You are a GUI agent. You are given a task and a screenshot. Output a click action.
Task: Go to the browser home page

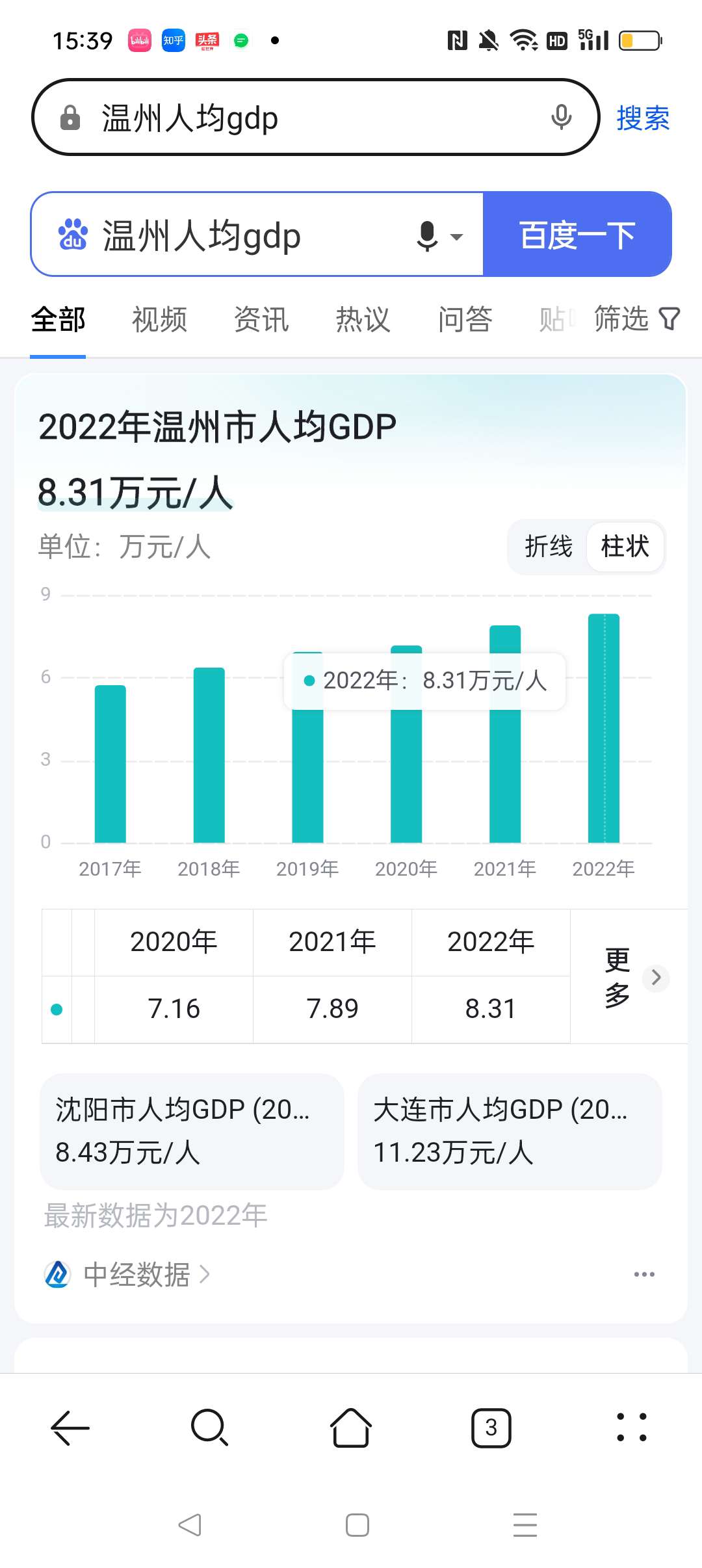click(351, 1428)
